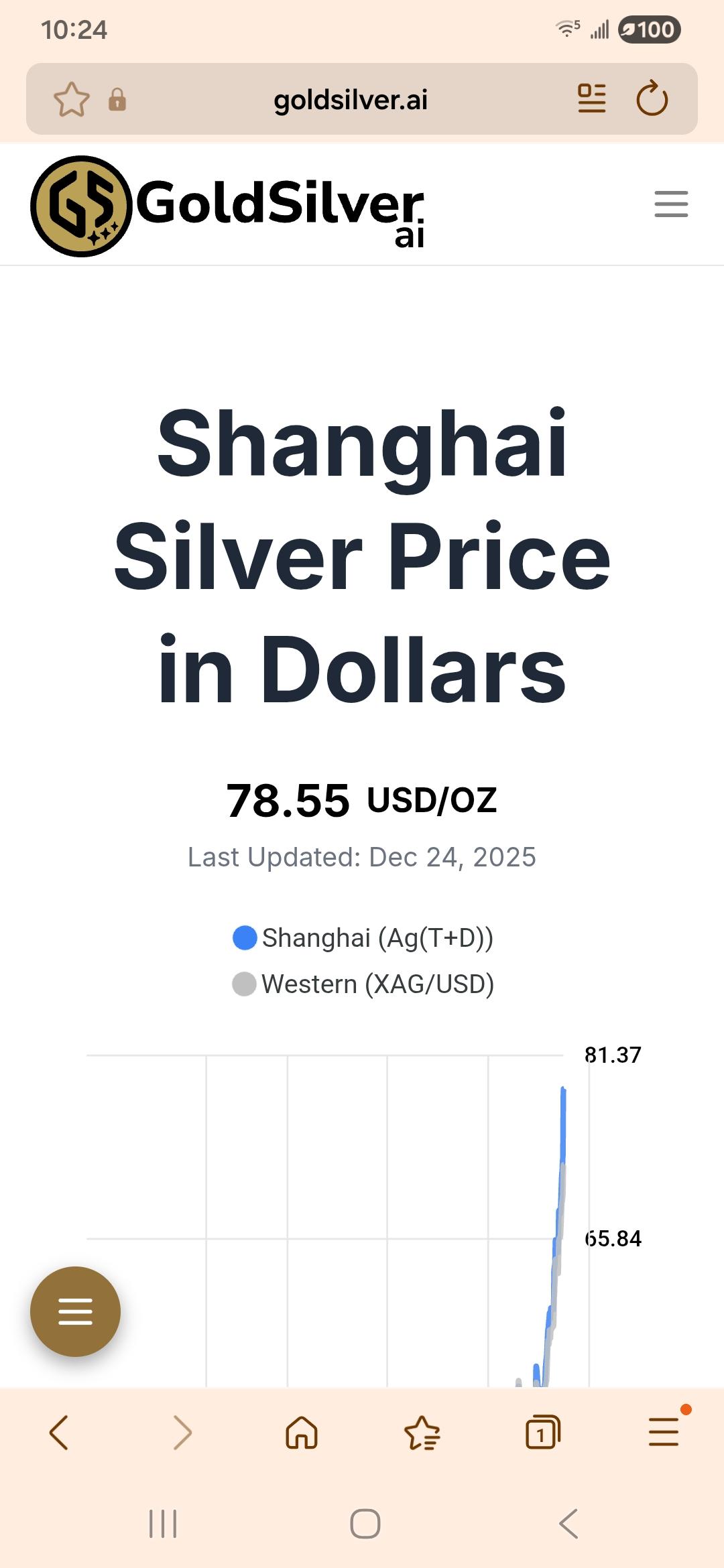The height and width of the screenshot is (1568, 724).
Task: Open the site hamburger menu
Action: [671, 204]
